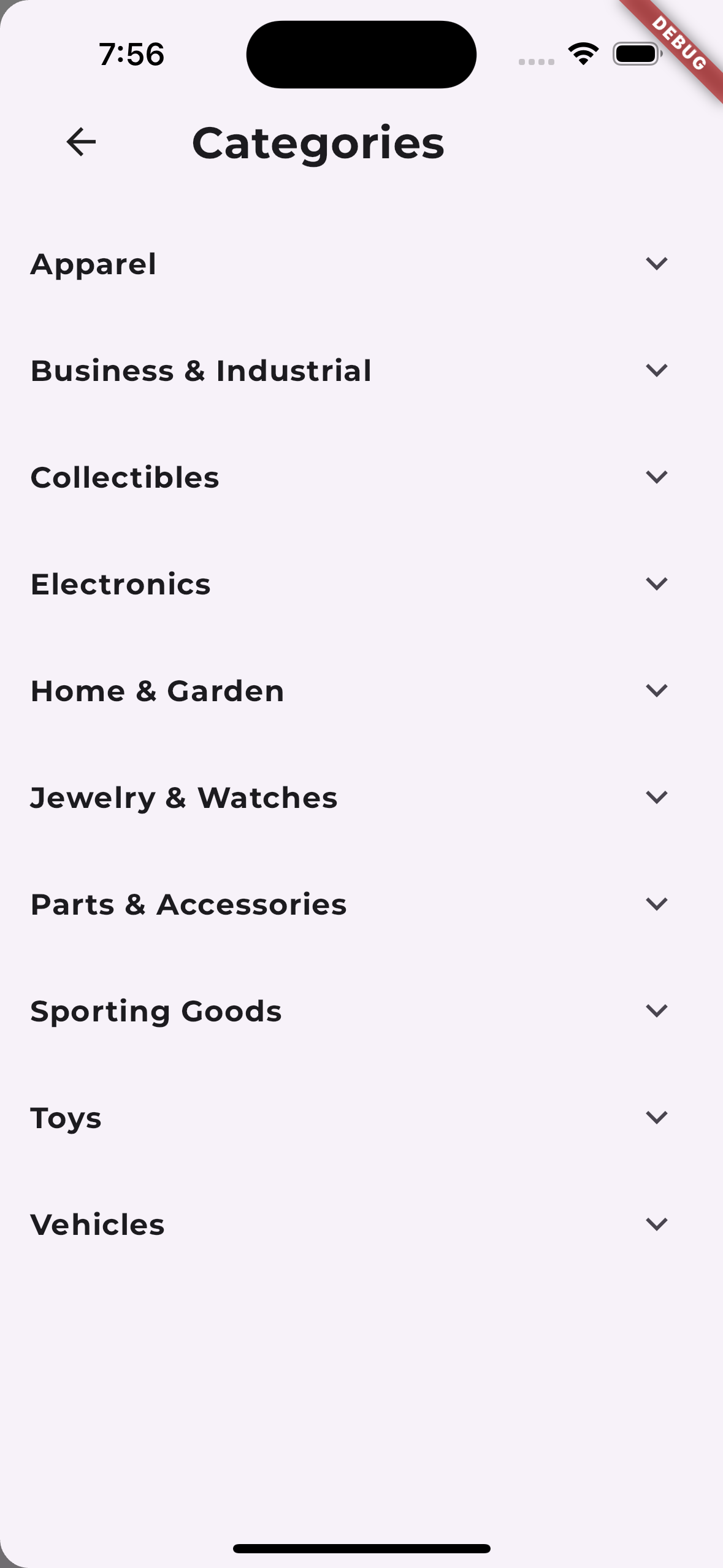
Task: Expand the Sporting Goods category
Action: 361,1011
